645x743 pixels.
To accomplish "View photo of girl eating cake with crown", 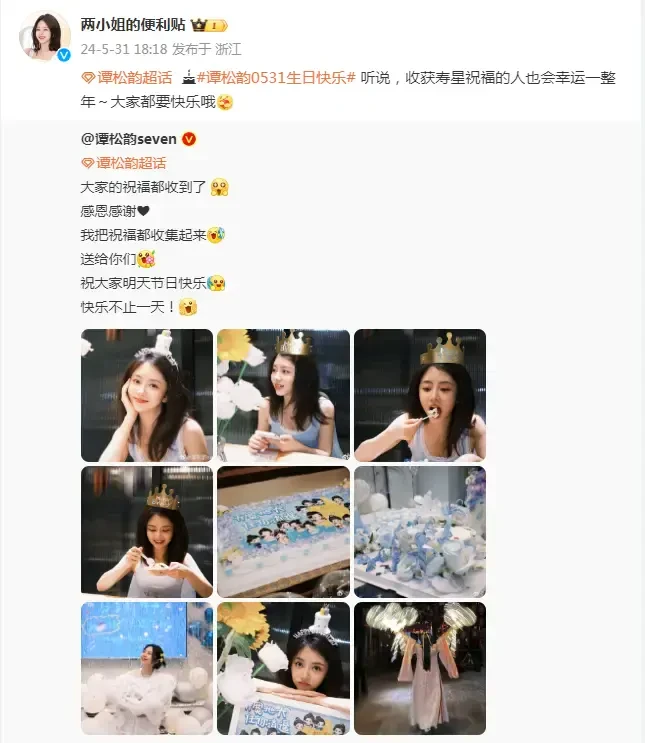I will (x=420, y=395).
